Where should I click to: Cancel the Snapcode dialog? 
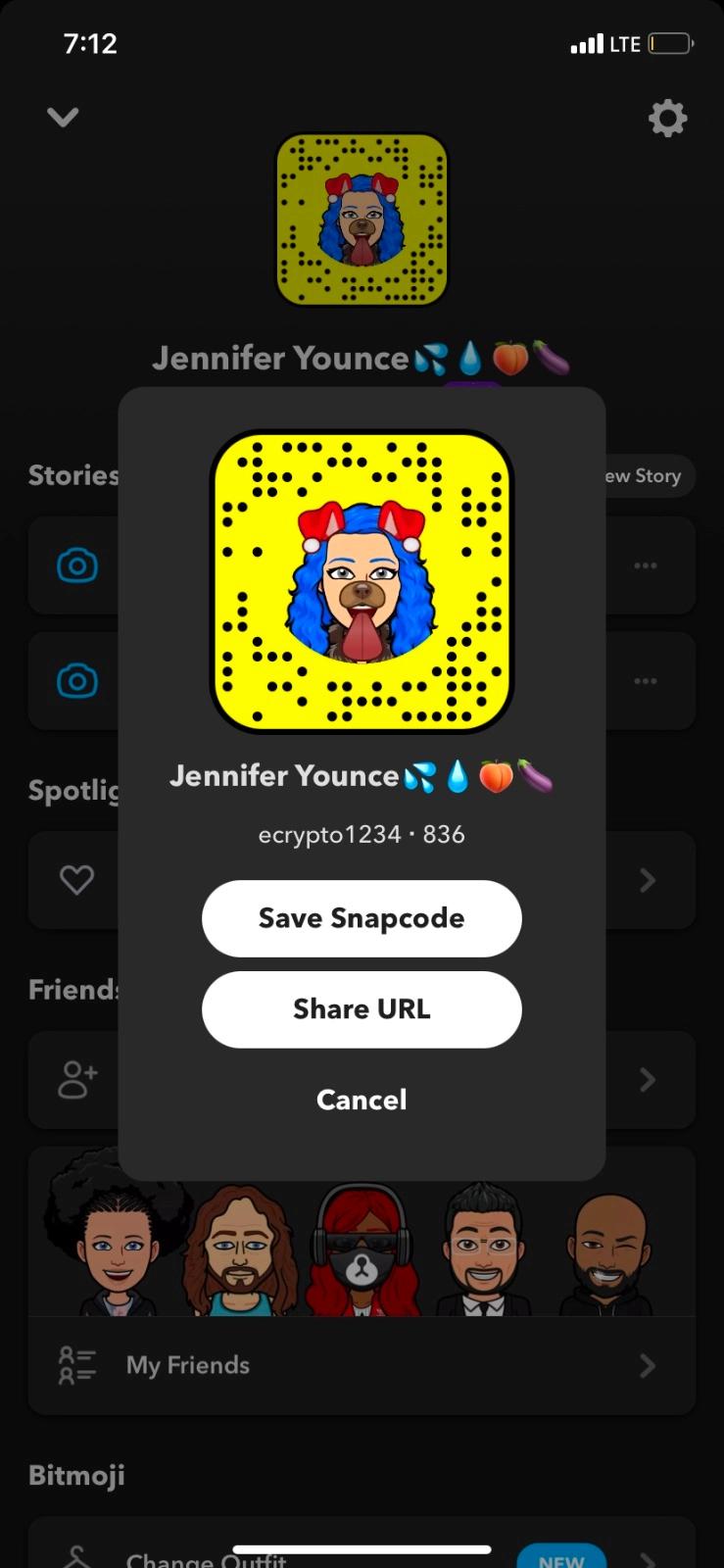(x=362, y=1100)
